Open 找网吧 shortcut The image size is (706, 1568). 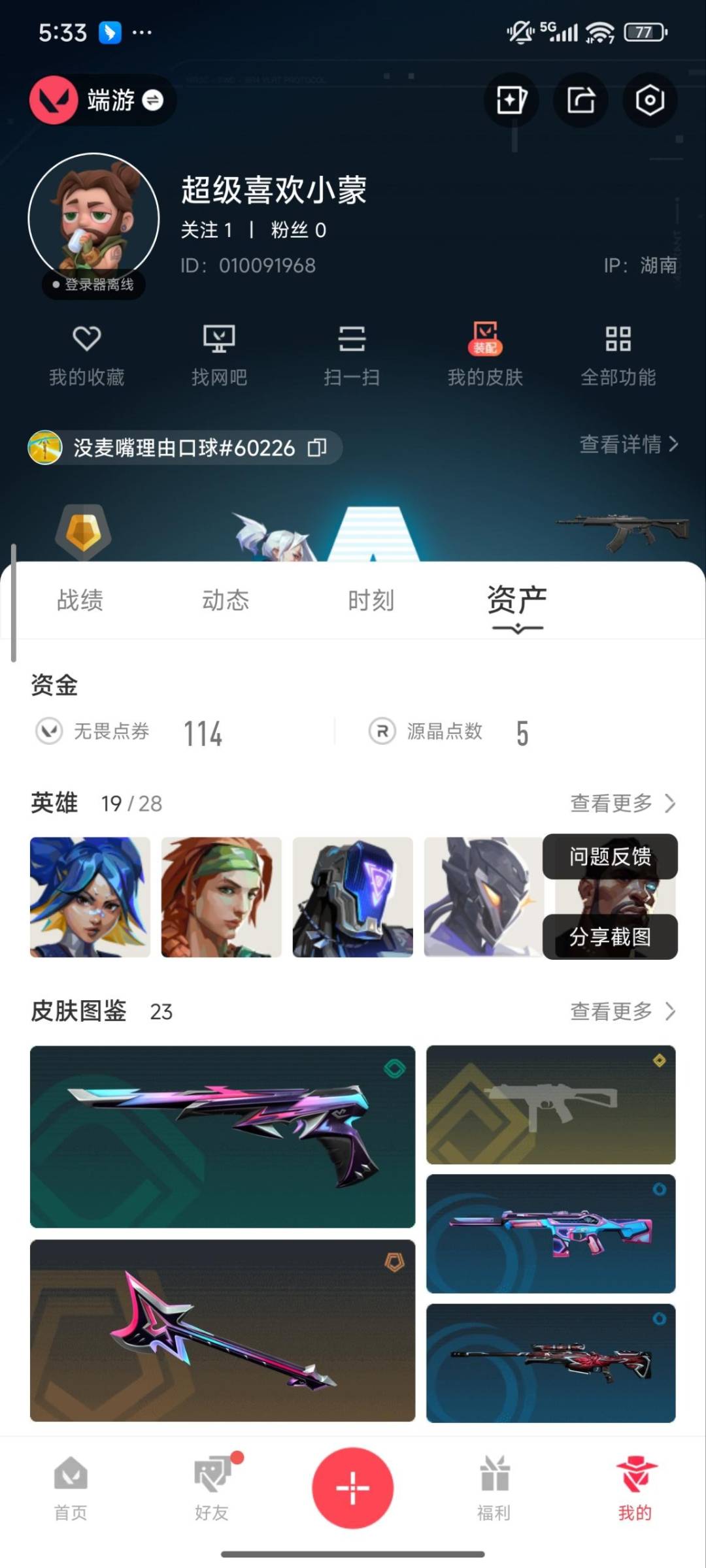pyautogui.click(x=219, y=355)
